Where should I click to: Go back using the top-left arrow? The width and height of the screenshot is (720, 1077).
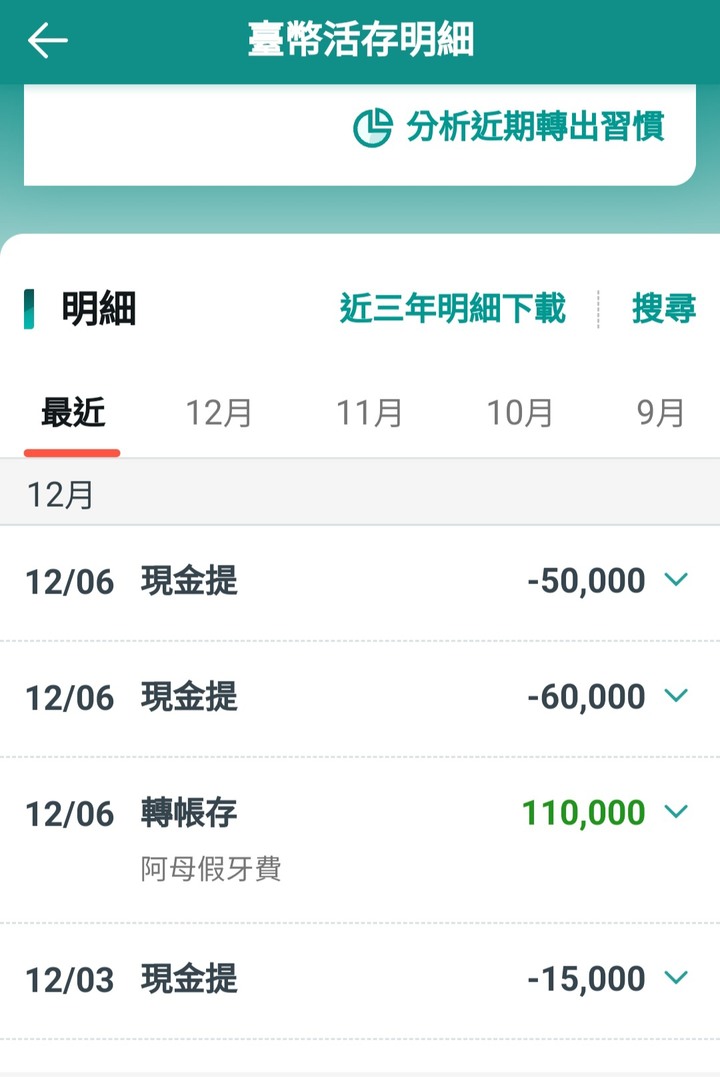pos(47,41)
